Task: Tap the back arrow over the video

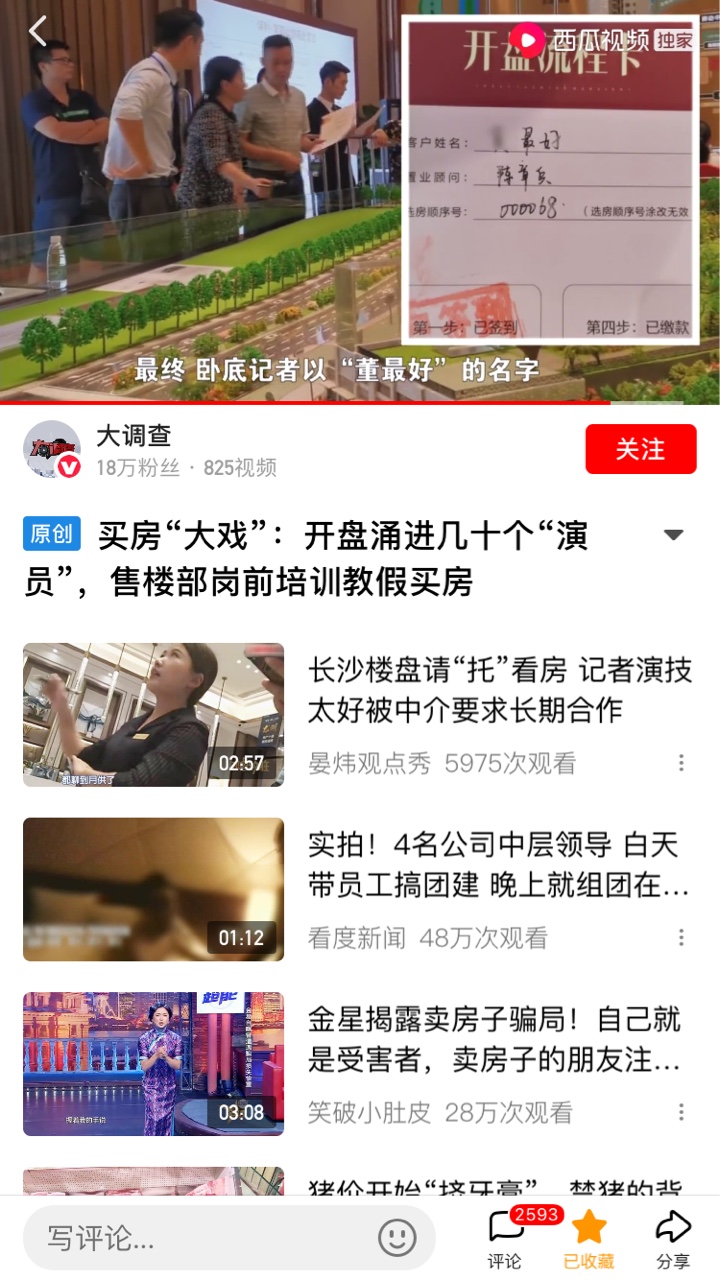Action: point(38,32)
